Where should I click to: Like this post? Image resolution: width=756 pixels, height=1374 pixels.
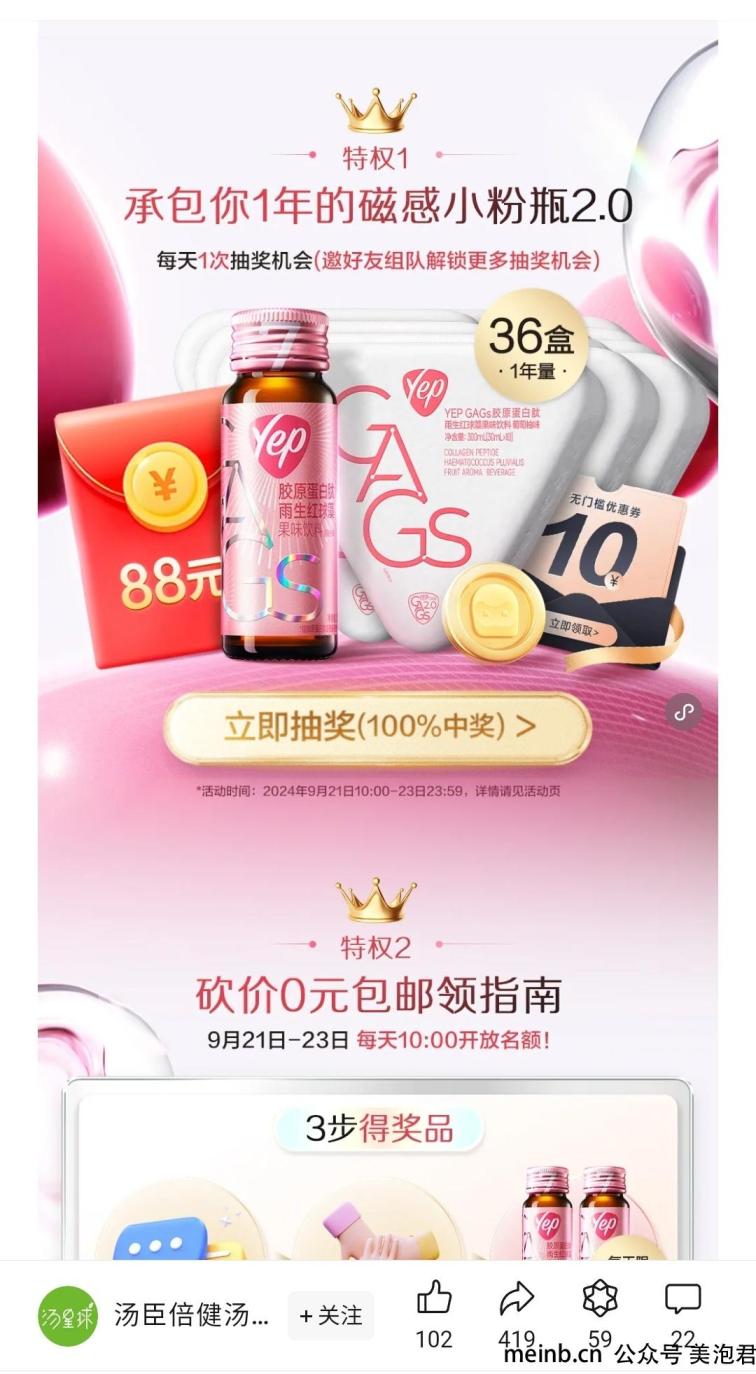[434, 1299]
